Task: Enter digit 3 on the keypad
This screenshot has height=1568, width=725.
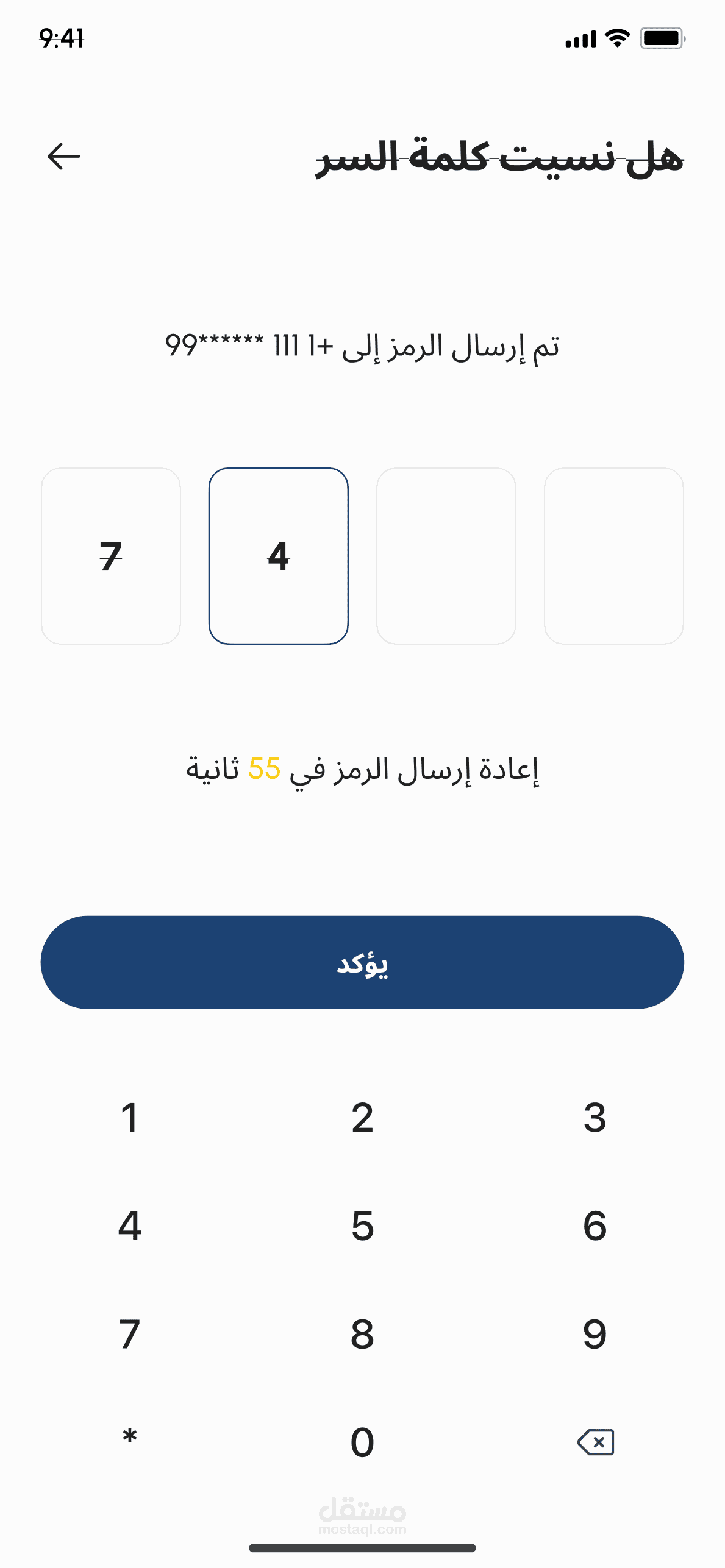Action: pos(595,1118)
